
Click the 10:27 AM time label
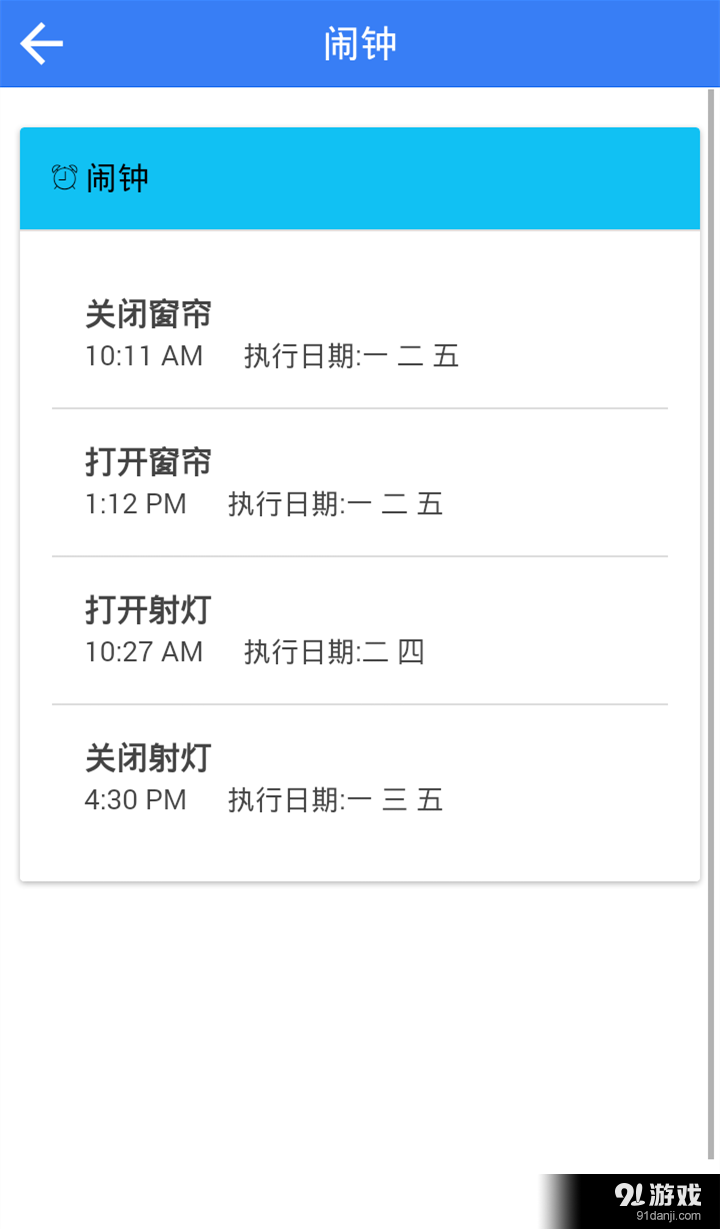pos(143,652)
